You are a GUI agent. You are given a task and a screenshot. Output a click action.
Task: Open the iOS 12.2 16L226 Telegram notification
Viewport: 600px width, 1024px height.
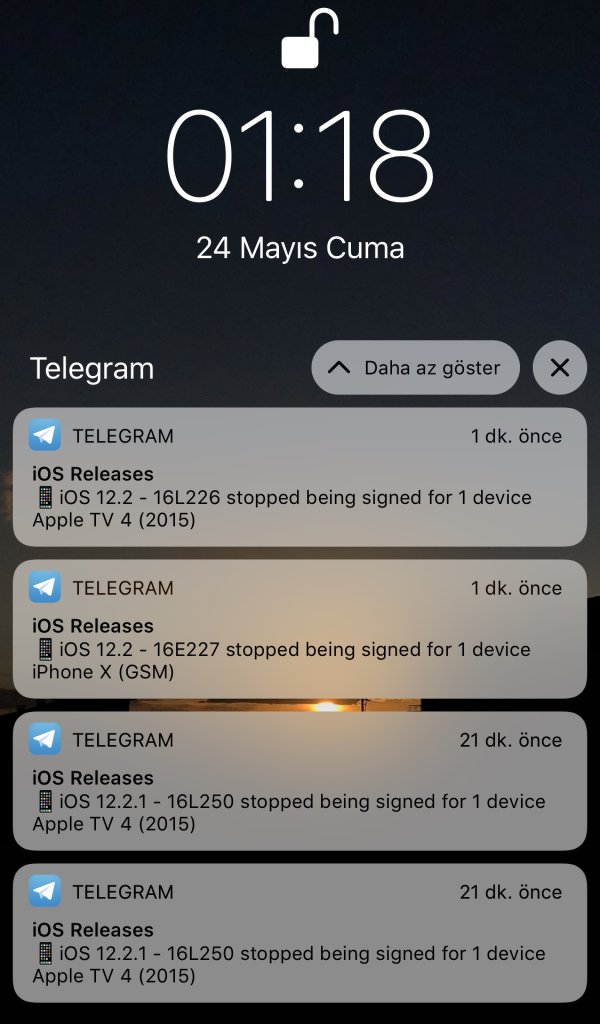[300, 477]
